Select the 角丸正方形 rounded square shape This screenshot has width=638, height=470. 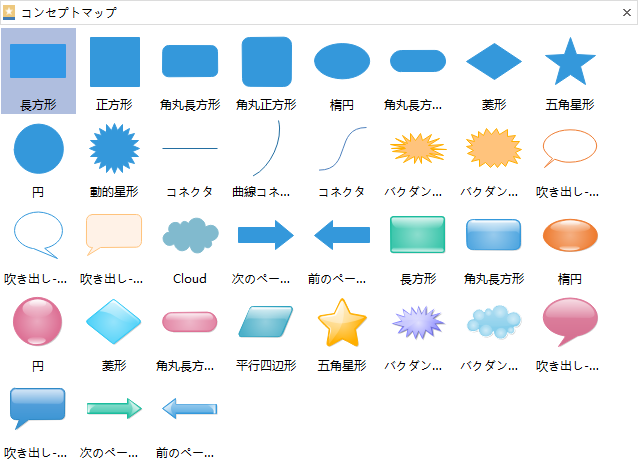[266, 62]
